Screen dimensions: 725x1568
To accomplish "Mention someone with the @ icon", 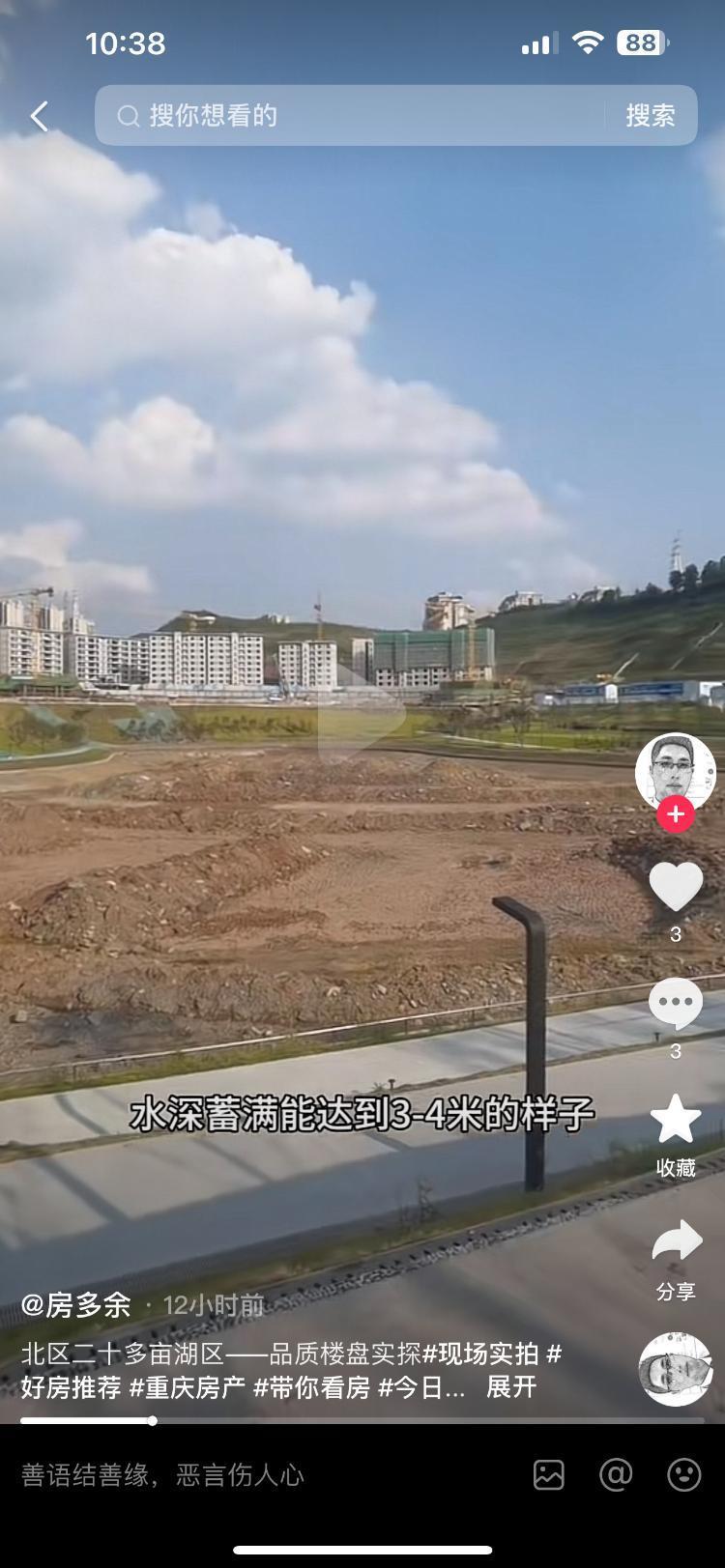I will [x=616, y=1475].
